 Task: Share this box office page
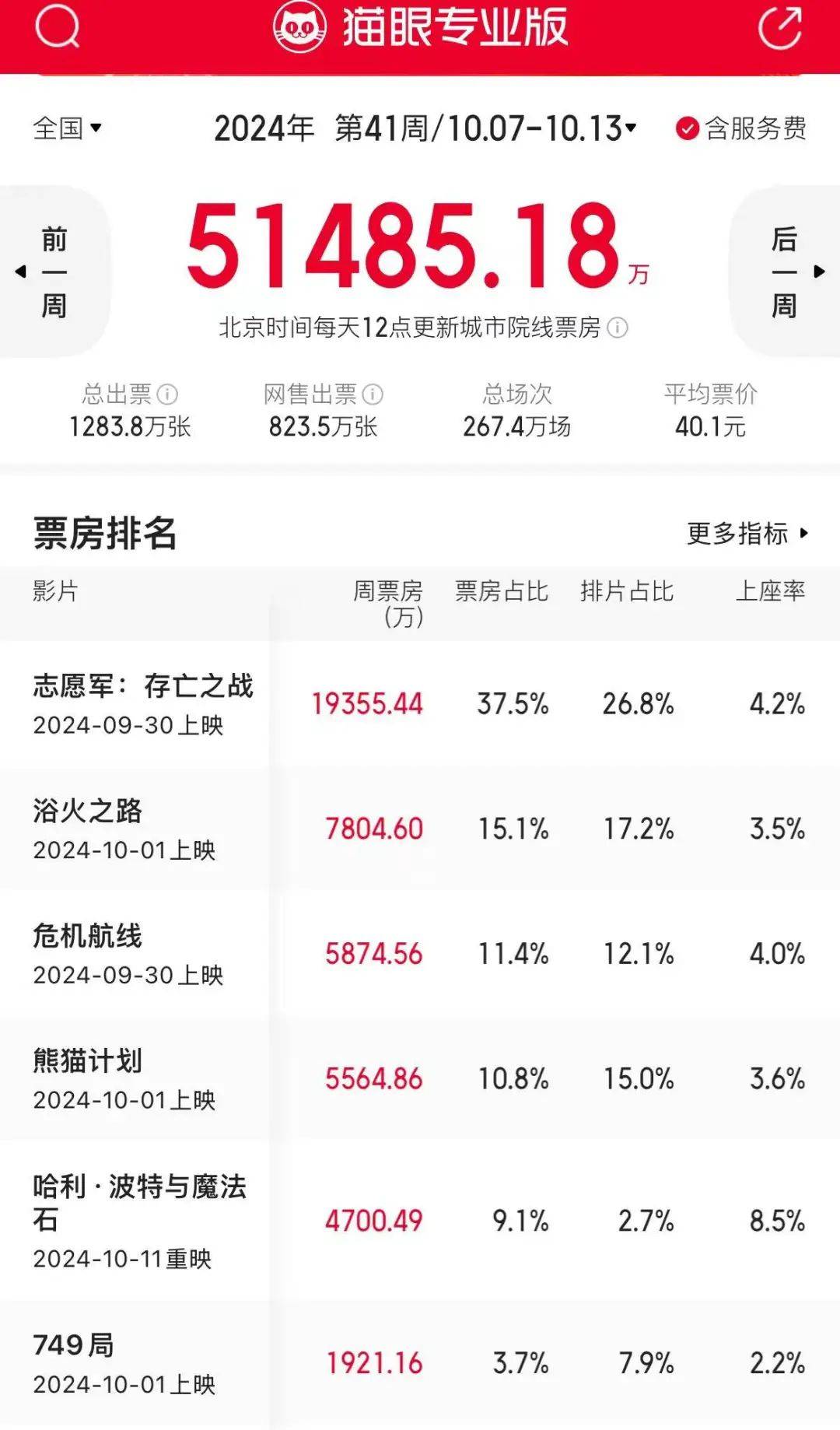coord(779,29)
